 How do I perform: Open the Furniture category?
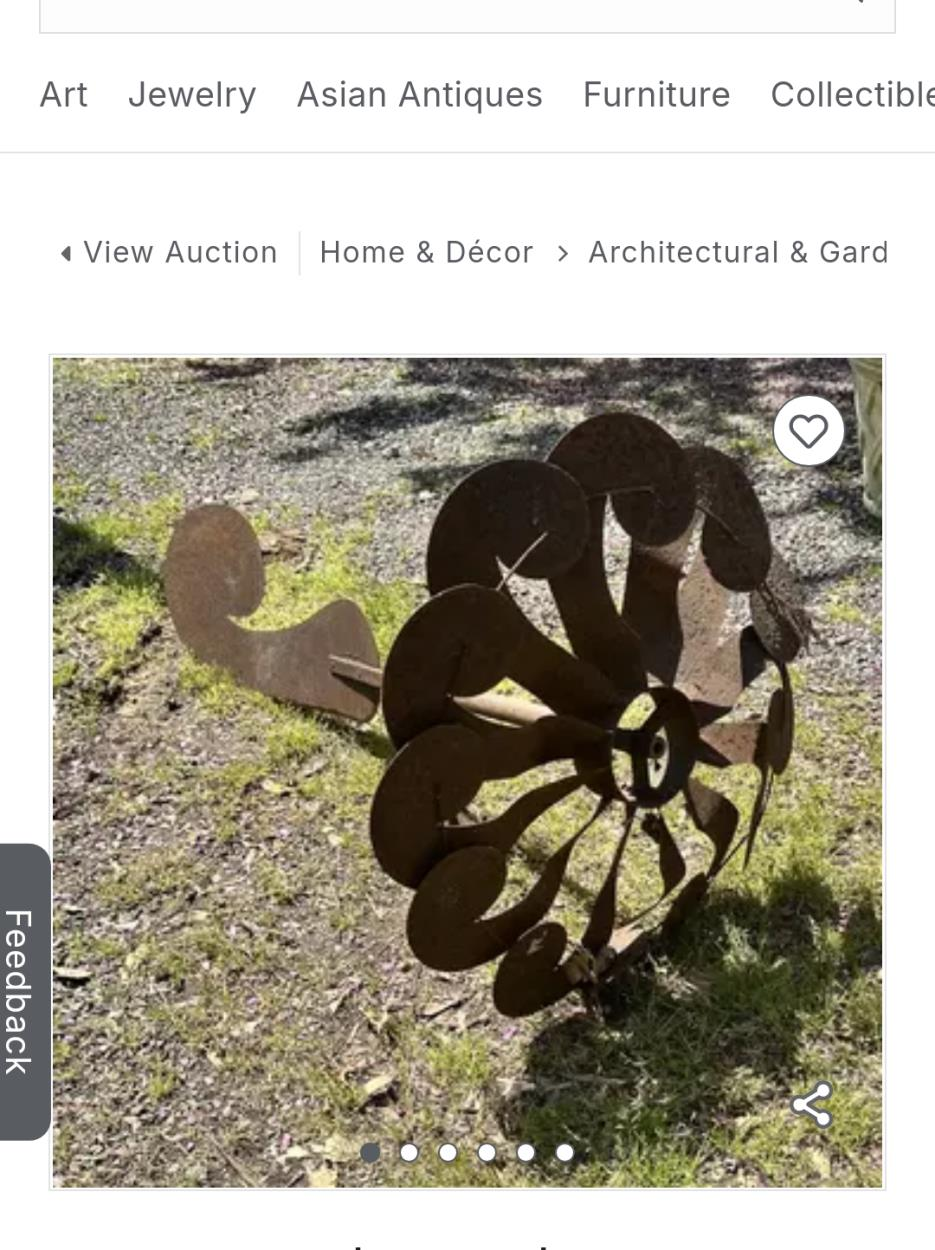click(657, 95)
